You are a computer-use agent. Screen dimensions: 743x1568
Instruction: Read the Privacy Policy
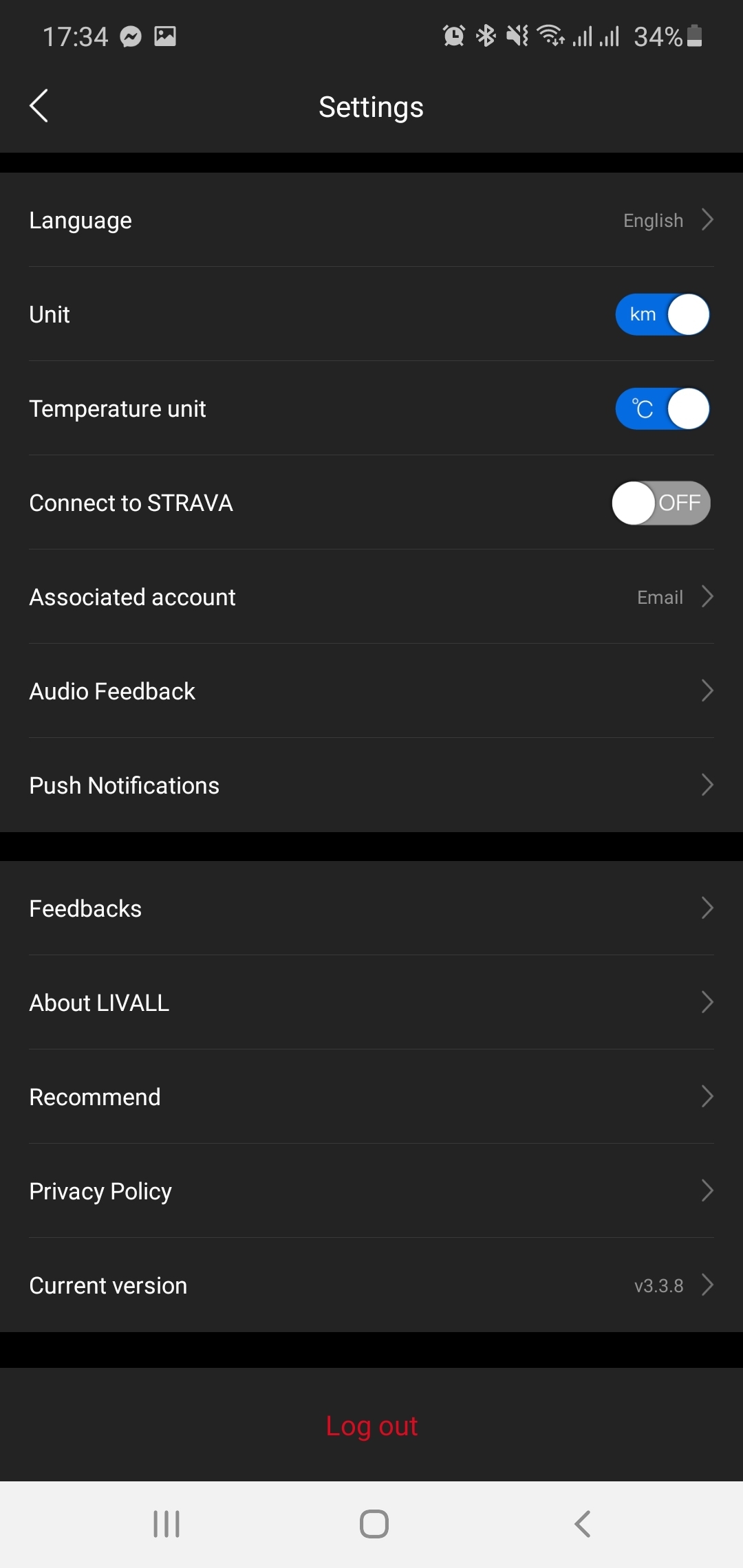click(x=371, y=1191)
